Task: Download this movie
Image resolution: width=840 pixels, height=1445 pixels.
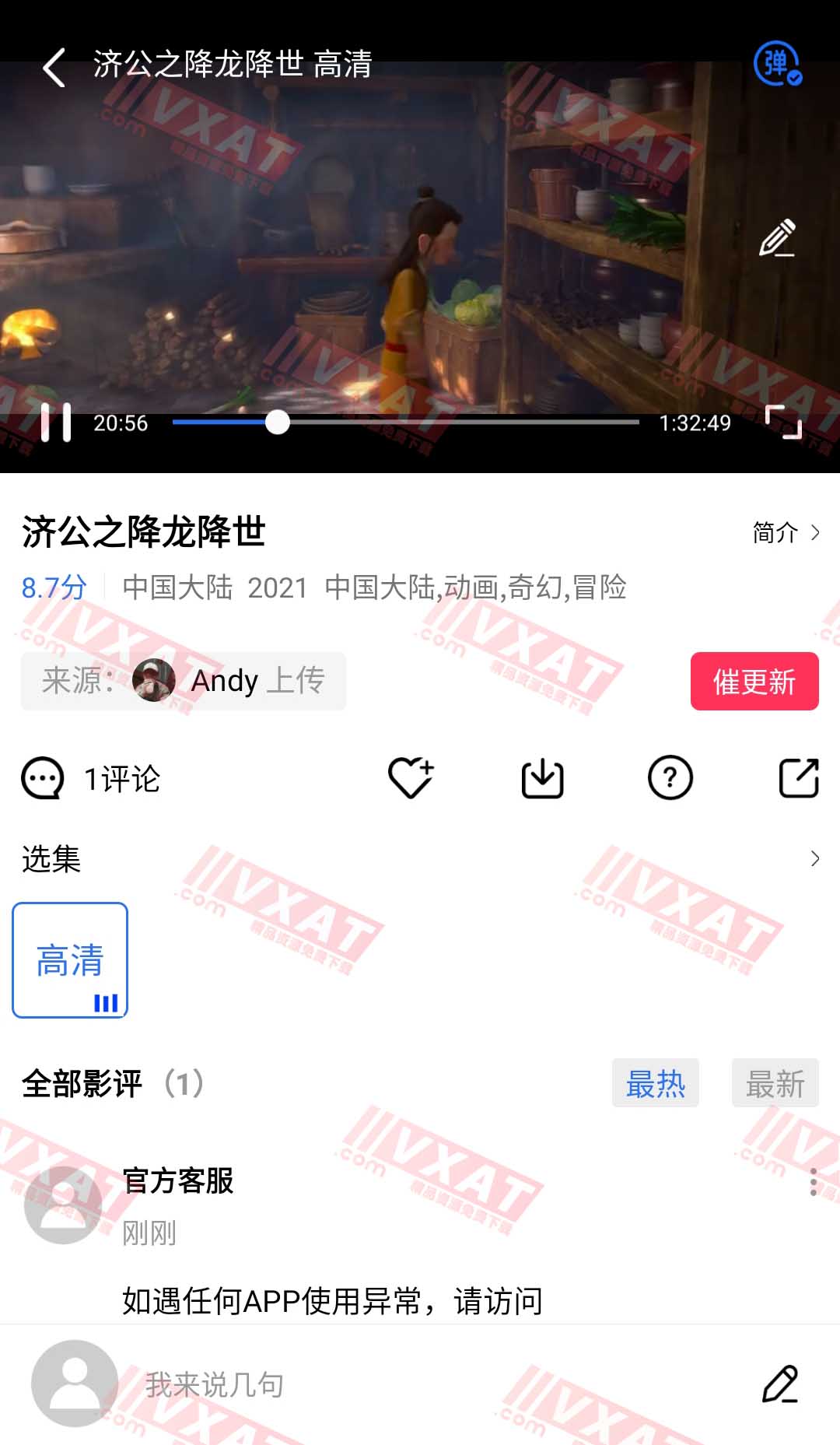Action: tap(542, 778)
